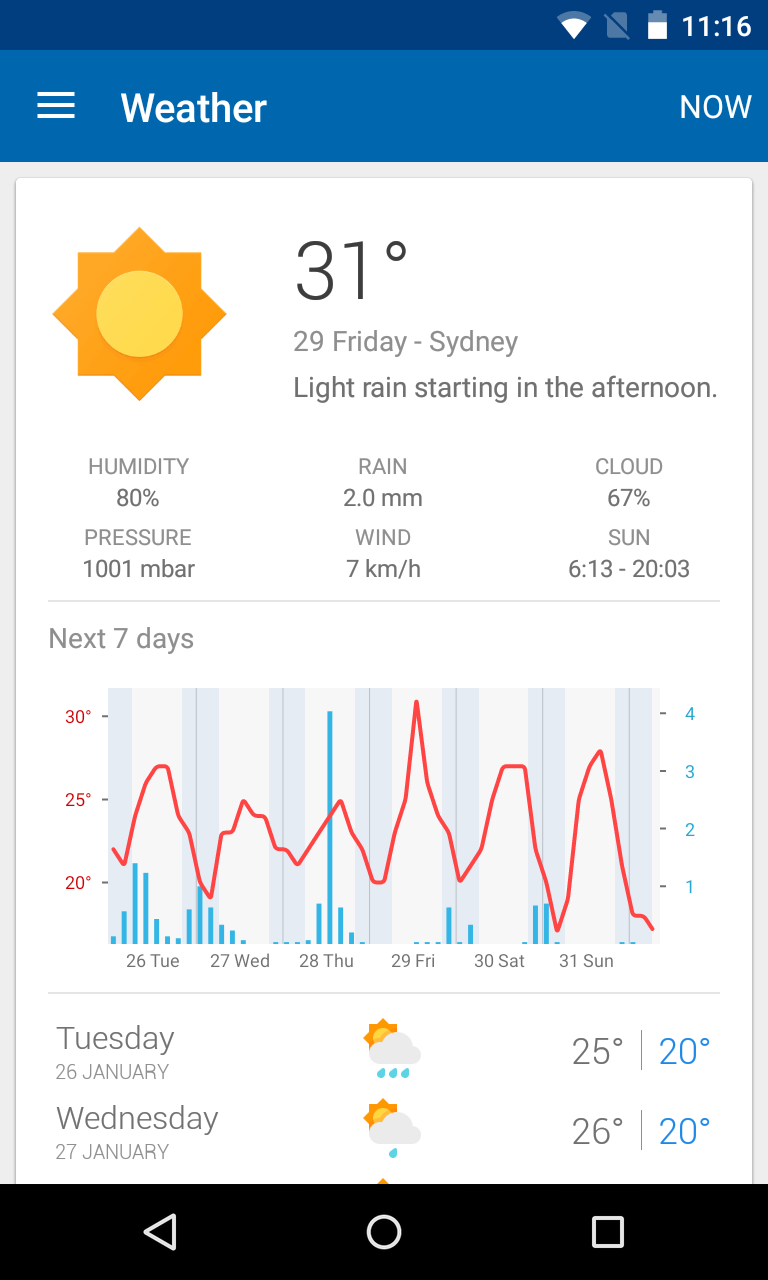Viewport: 768px width, 1280px height.
Task: Open the navigation drawer menu
Action: pyautogui.click(x=56, y=106)
